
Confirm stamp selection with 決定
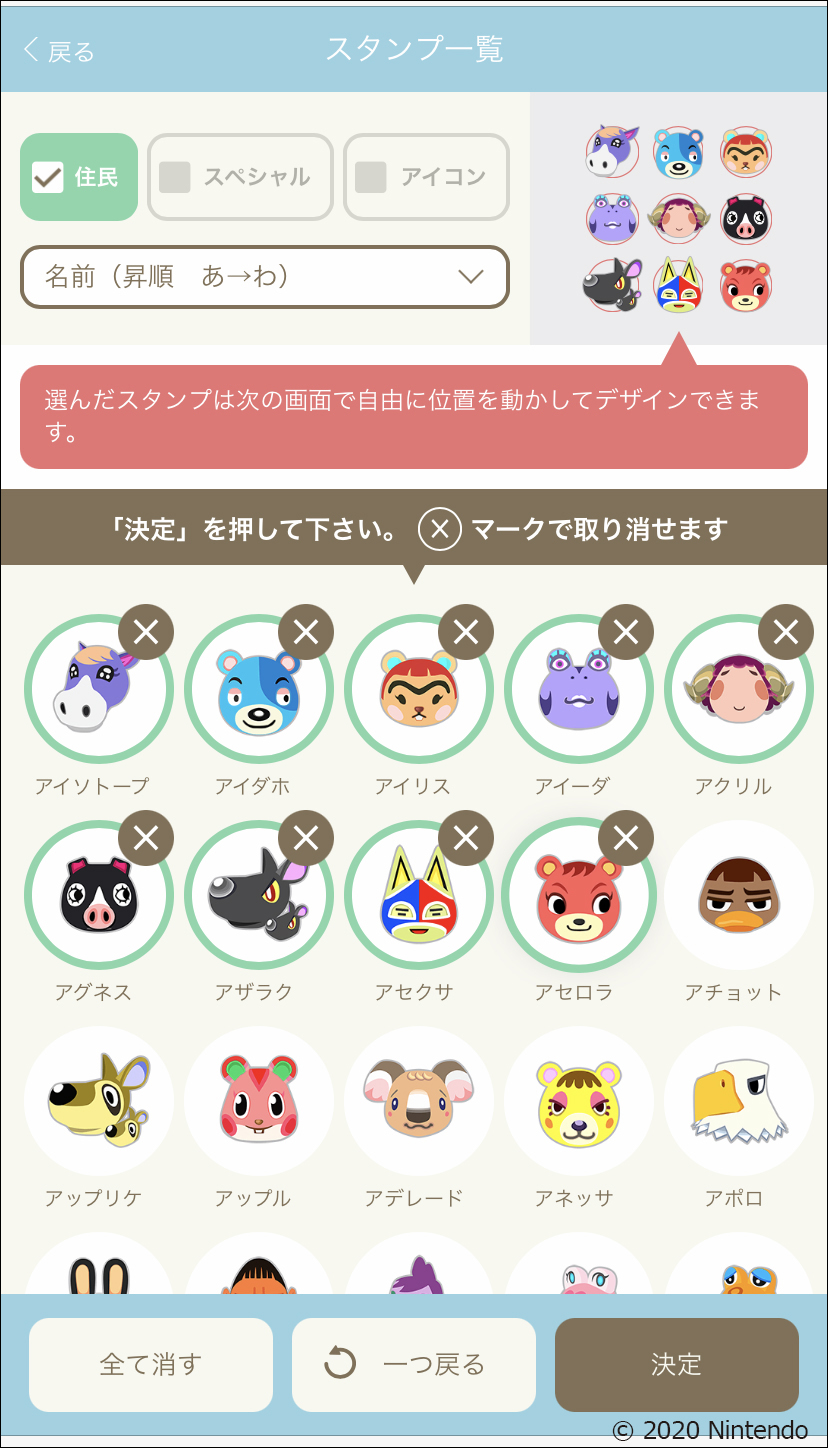click(x=677, y=1364)
